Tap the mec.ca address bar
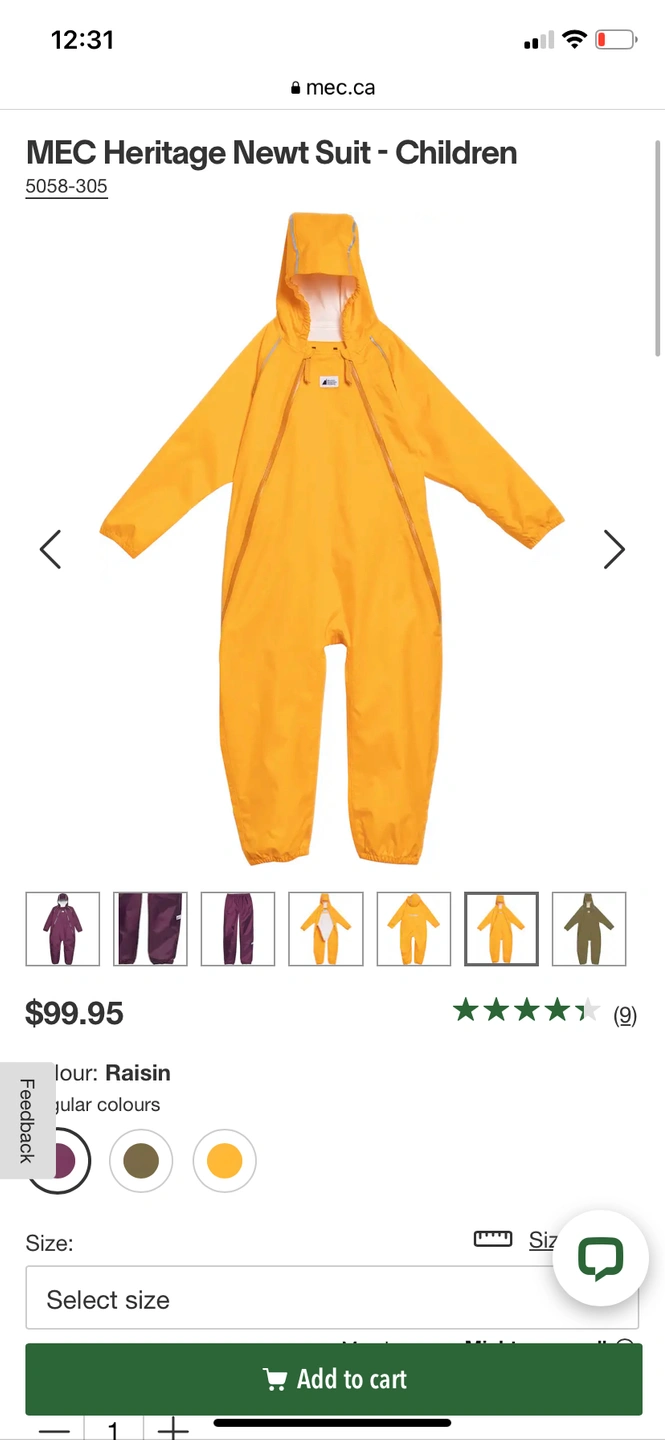Screen dimensions: 665x1440 pyautogui.click(x=333, y=87)
